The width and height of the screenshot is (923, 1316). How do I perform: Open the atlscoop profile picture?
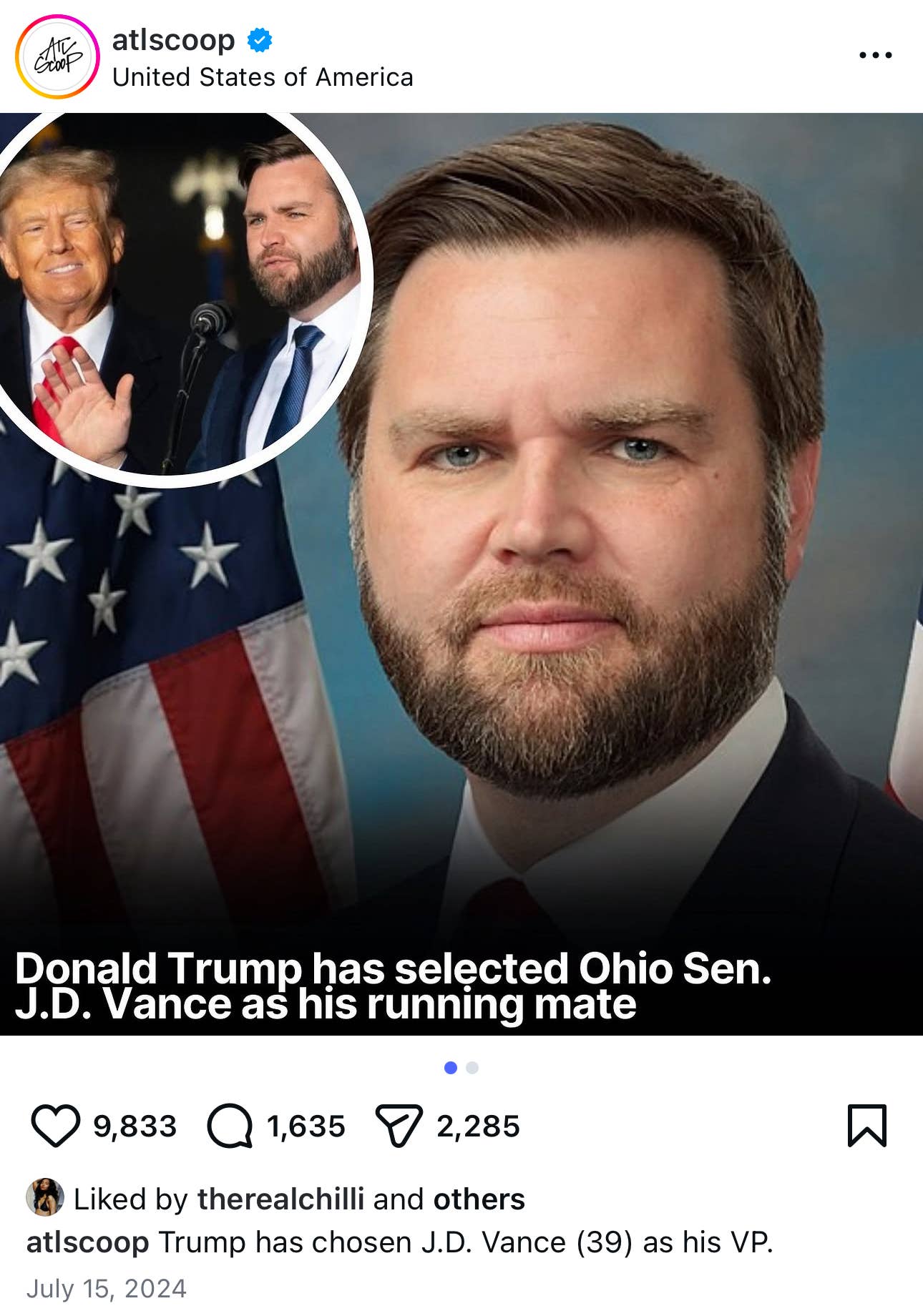coord(57,57)
